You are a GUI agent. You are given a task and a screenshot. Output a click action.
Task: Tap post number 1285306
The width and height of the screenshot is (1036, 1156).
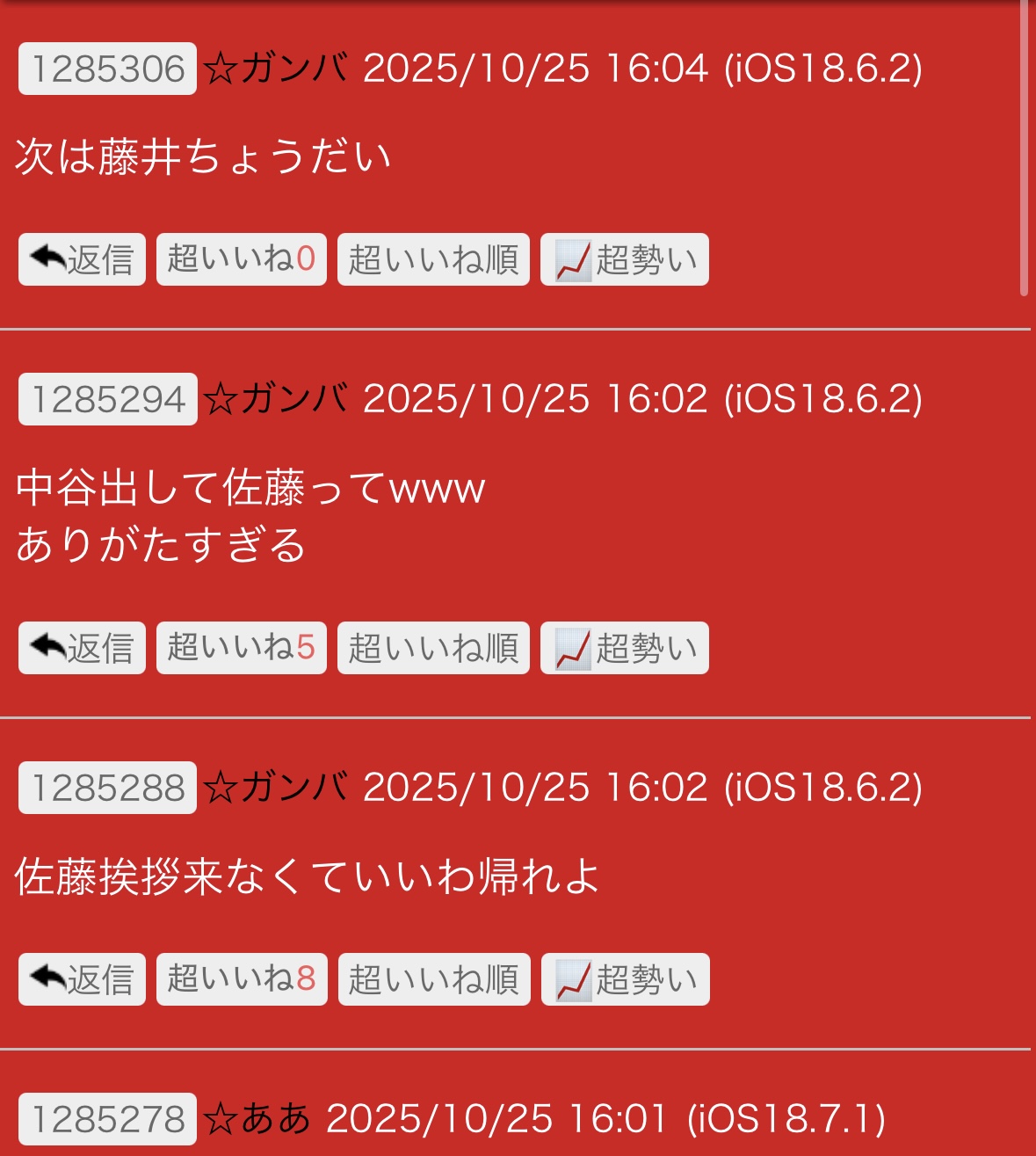tap(107, 69)
